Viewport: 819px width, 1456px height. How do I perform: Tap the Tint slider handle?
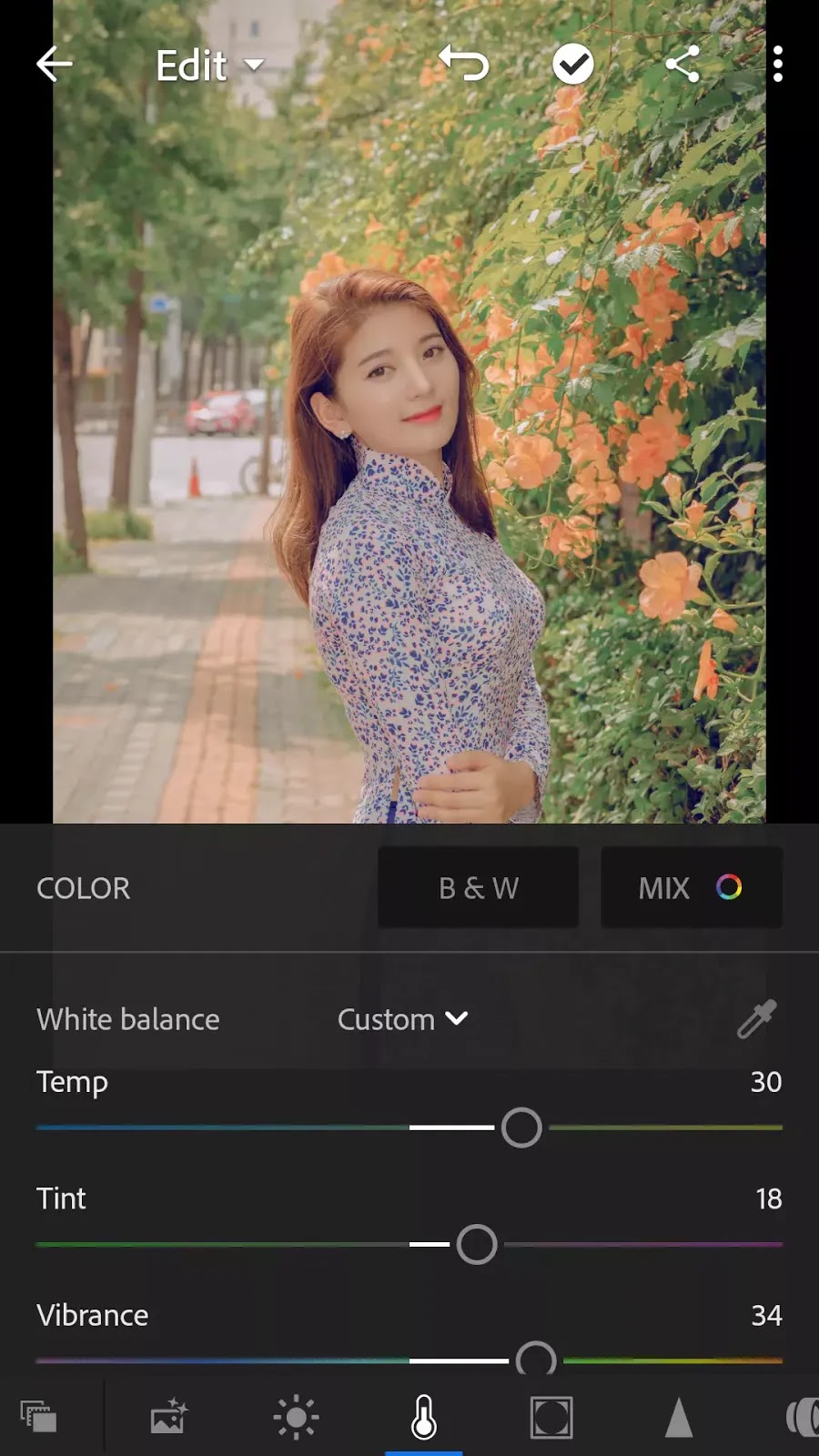click(477, 1244)
